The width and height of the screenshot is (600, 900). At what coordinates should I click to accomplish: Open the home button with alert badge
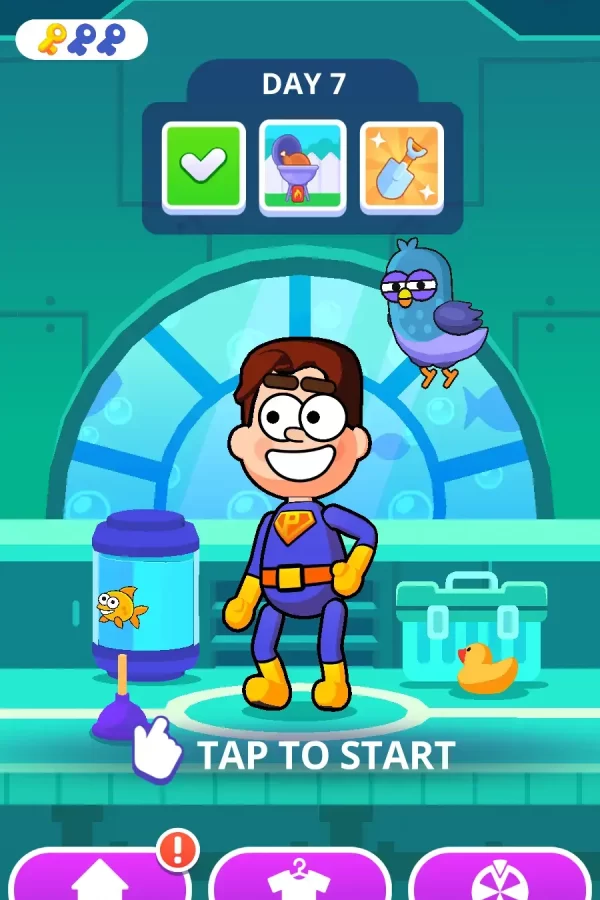[100, 877]
